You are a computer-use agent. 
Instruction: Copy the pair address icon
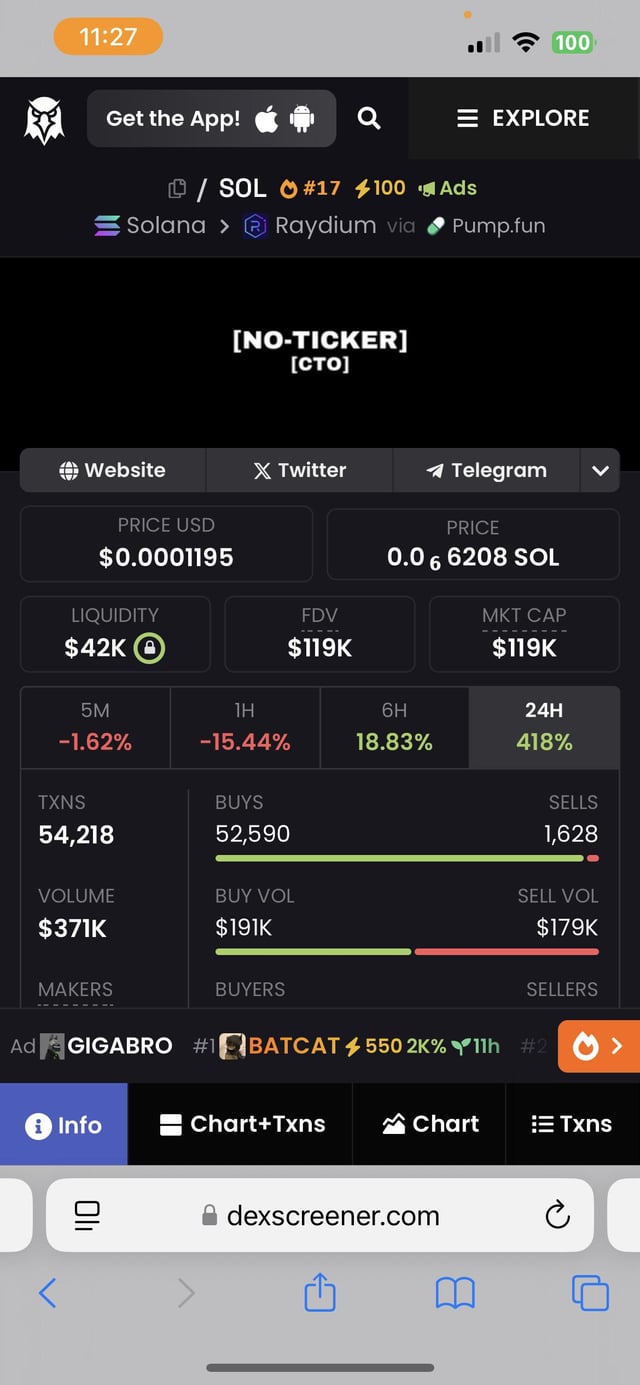click(177, 188)
